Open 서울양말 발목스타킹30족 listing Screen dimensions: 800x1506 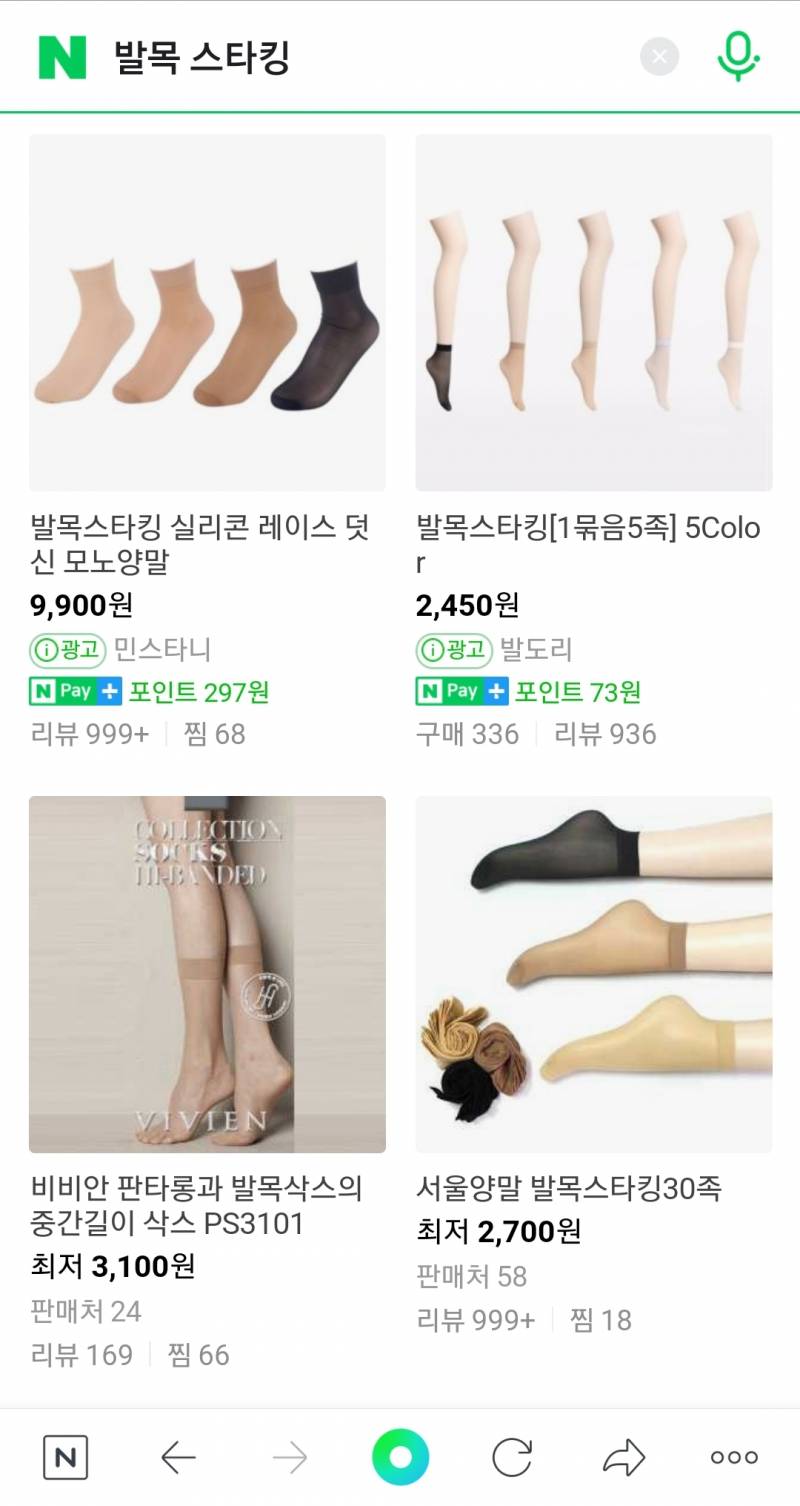coord(572,1191)
